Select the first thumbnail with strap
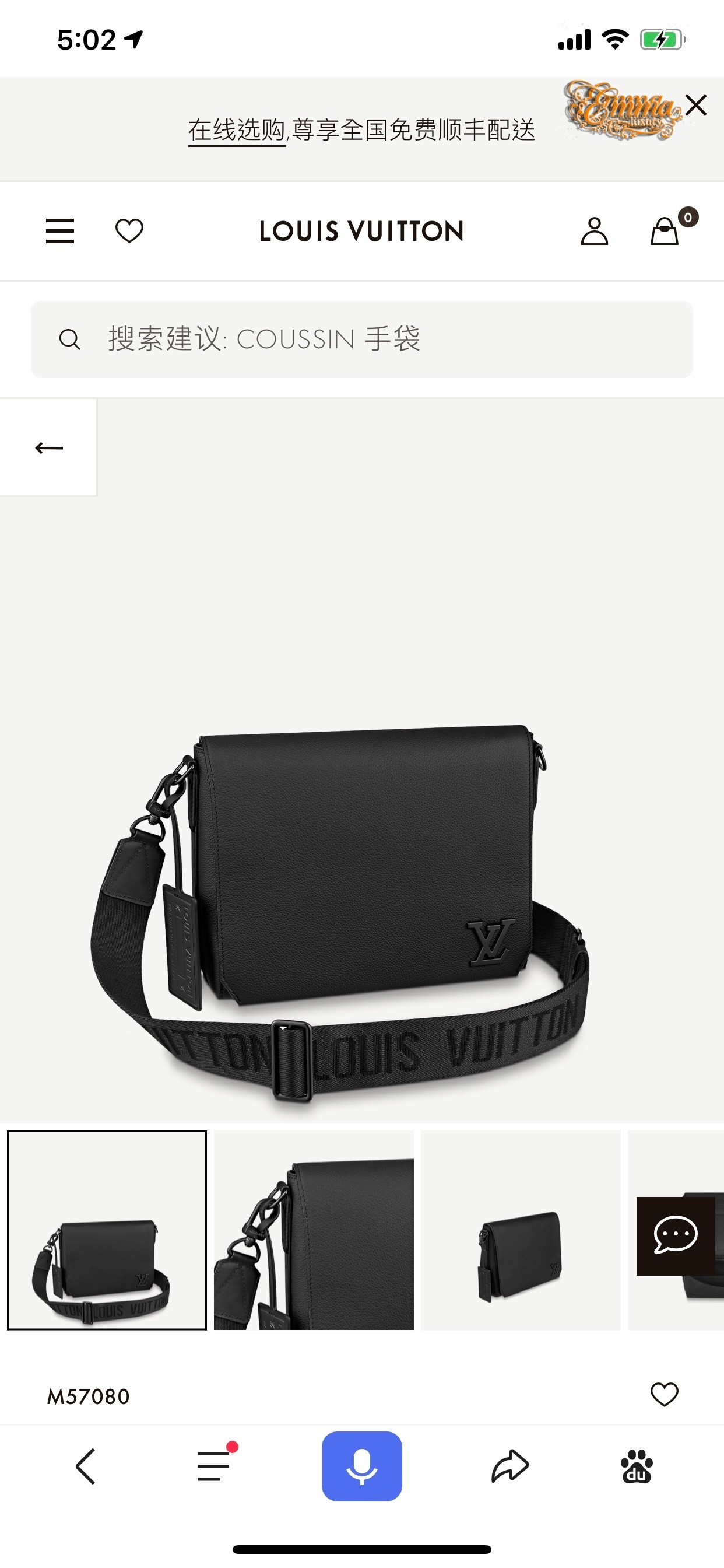 tap(107, 1230)
